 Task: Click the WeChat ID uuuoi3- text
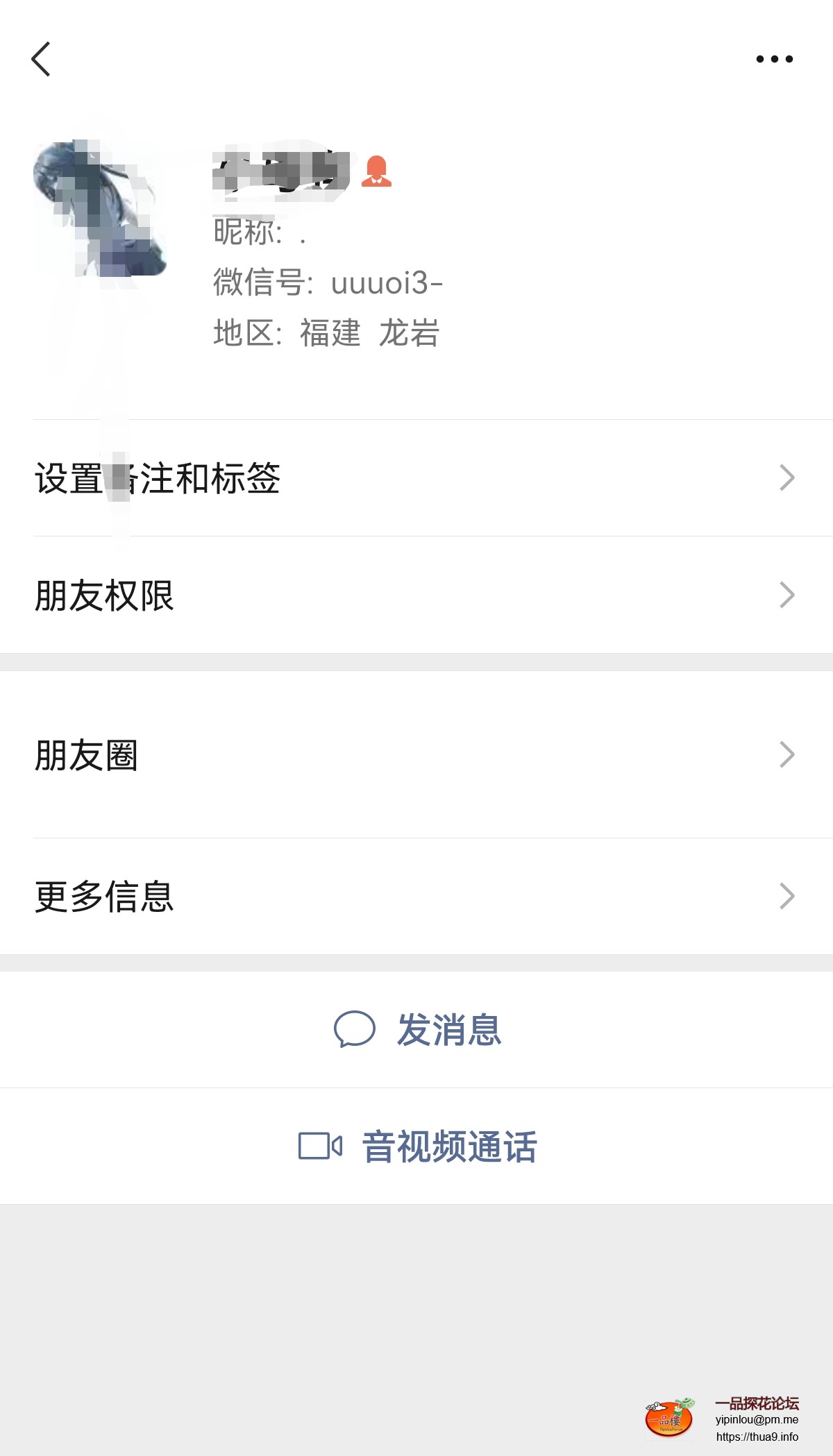tap(387, 283)
